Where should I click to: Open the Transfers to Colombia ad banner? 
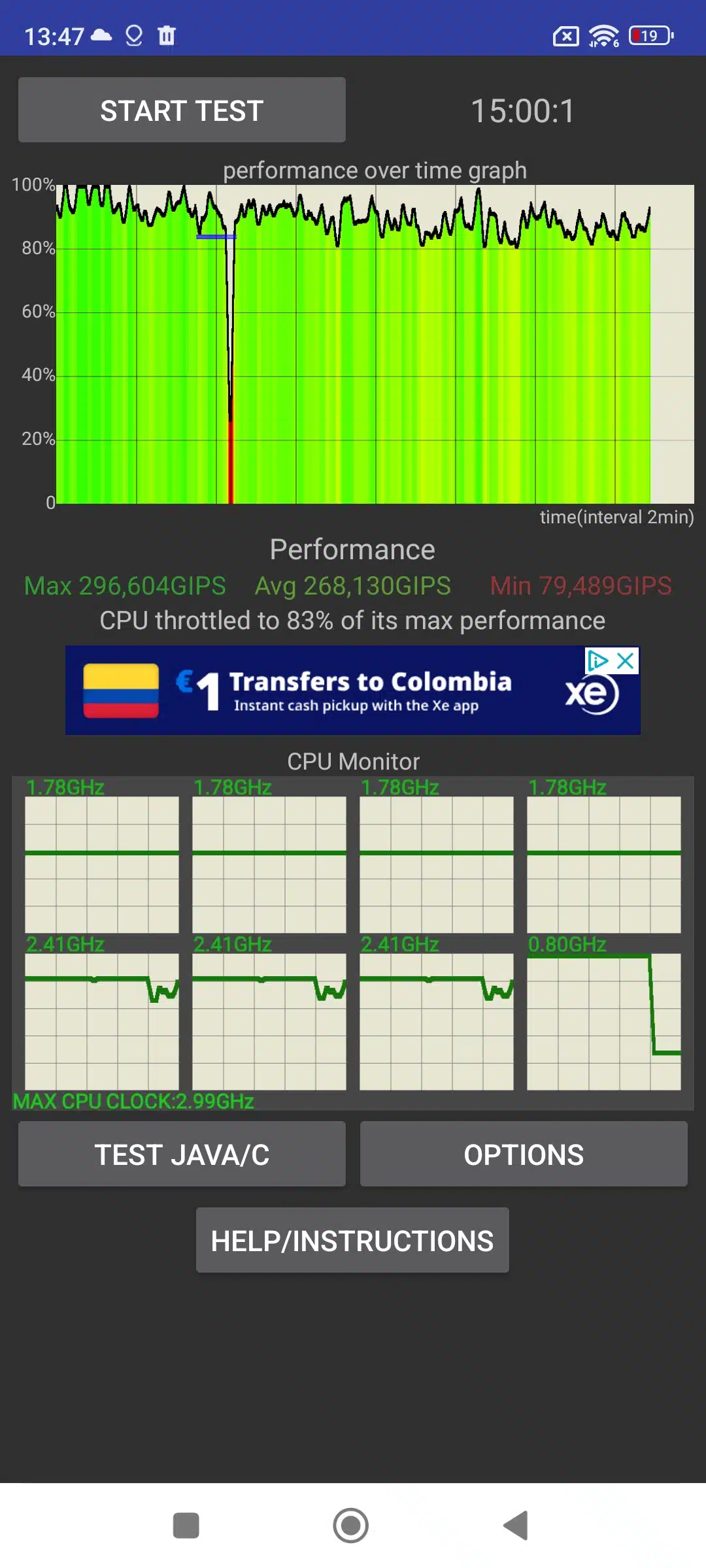coord(353,691)
